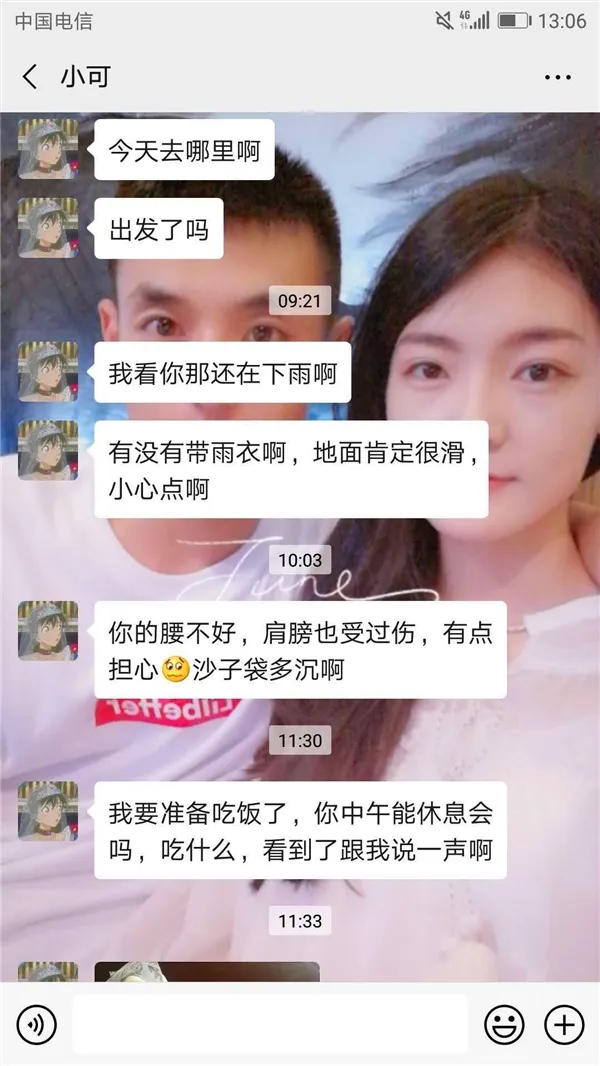Focus the message text field
Image resolution: width=600 pixels, height=1066 pixels.
click(x=270, y=1024)
